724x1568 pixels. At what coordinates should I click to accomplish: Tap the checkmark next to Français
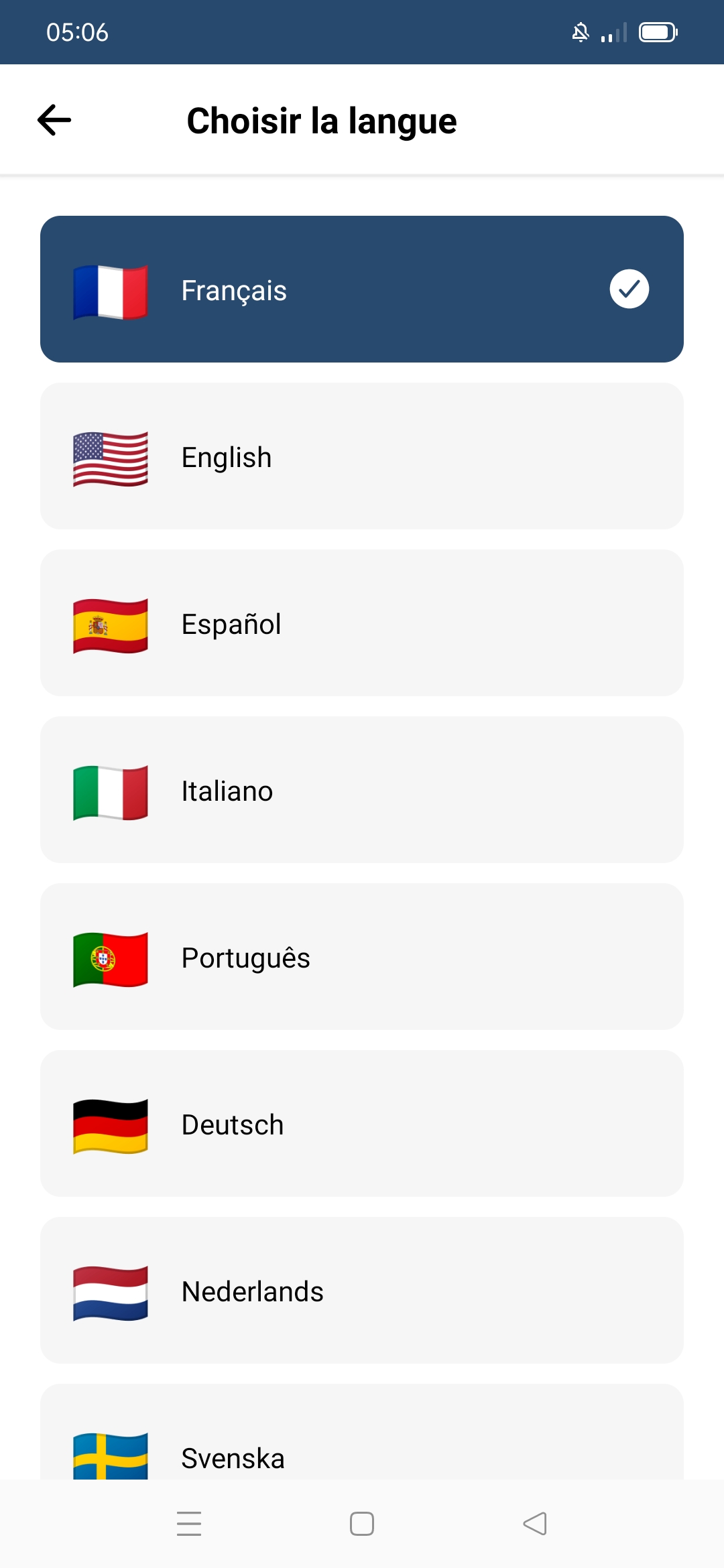pyautogui.click(x=628, y=289)
